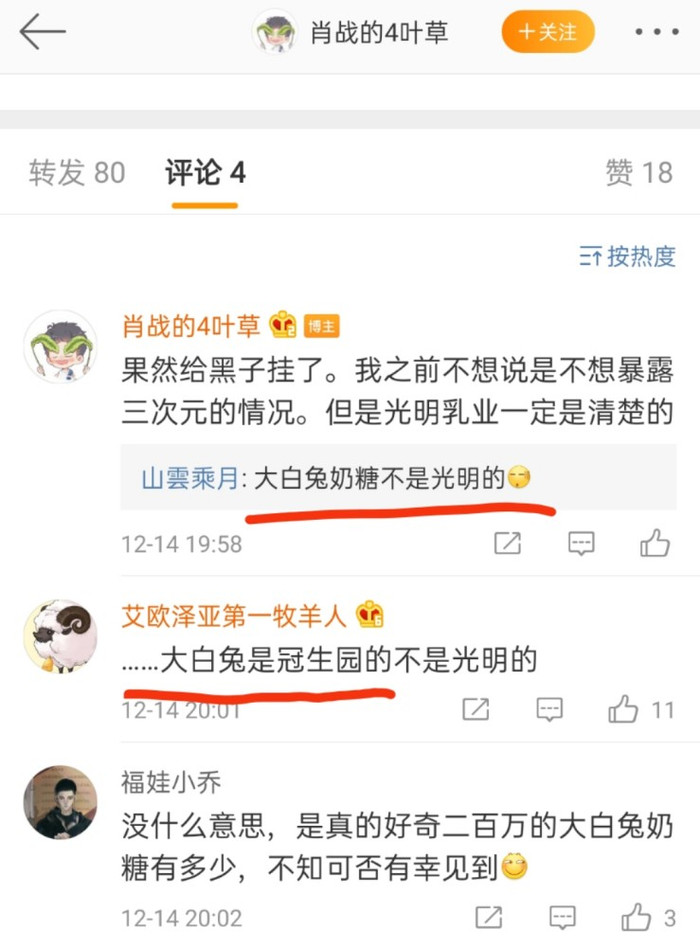
Task: Switch to the 赞 18 tab
Action: (x=639, y=173)
